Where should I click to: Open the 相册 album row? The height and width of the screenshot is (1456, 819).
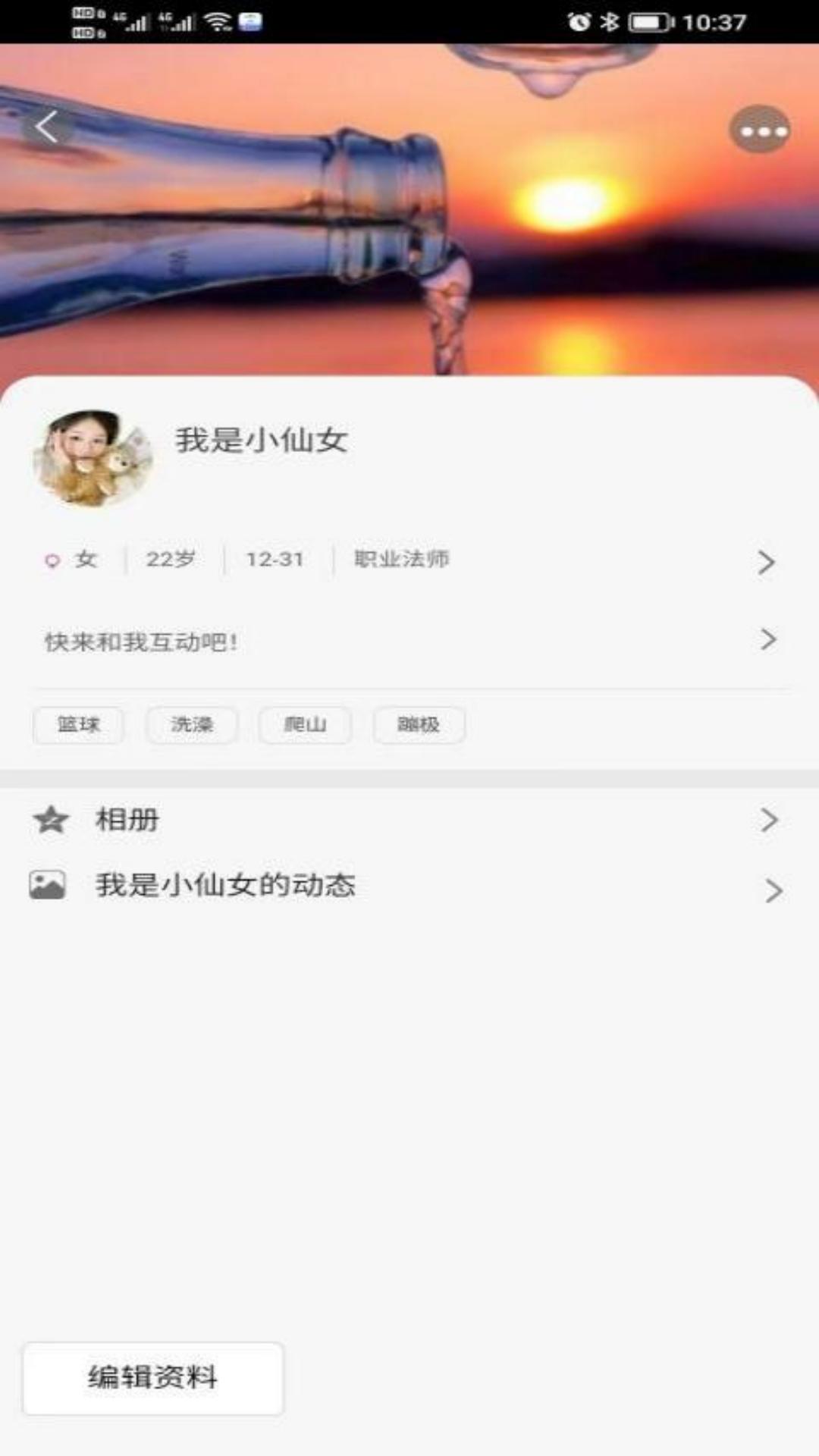[409, 820]
